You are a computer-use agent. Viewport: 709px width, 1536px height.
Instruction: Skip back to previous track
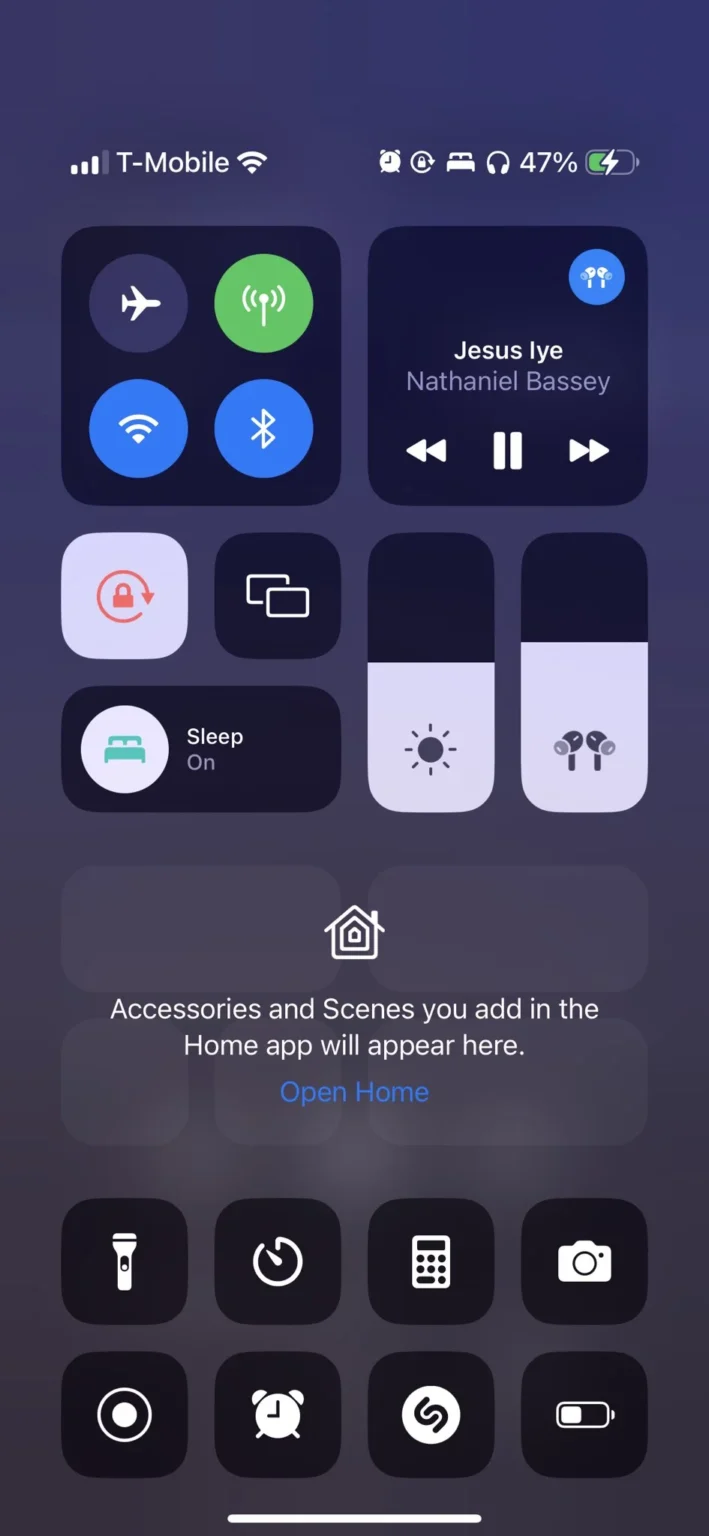coord(426,451)
